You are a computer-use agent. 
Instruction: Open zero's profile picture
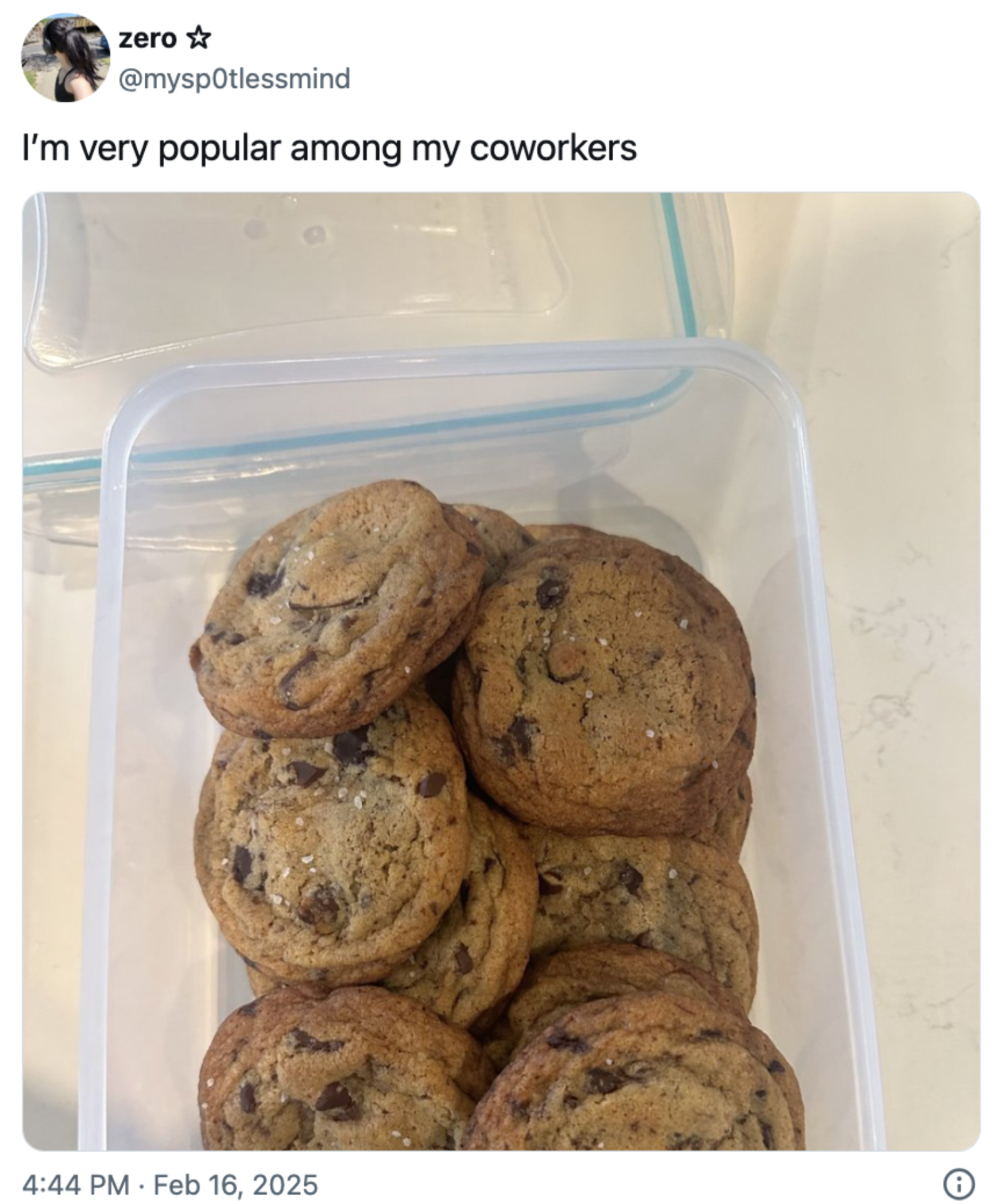65,58
